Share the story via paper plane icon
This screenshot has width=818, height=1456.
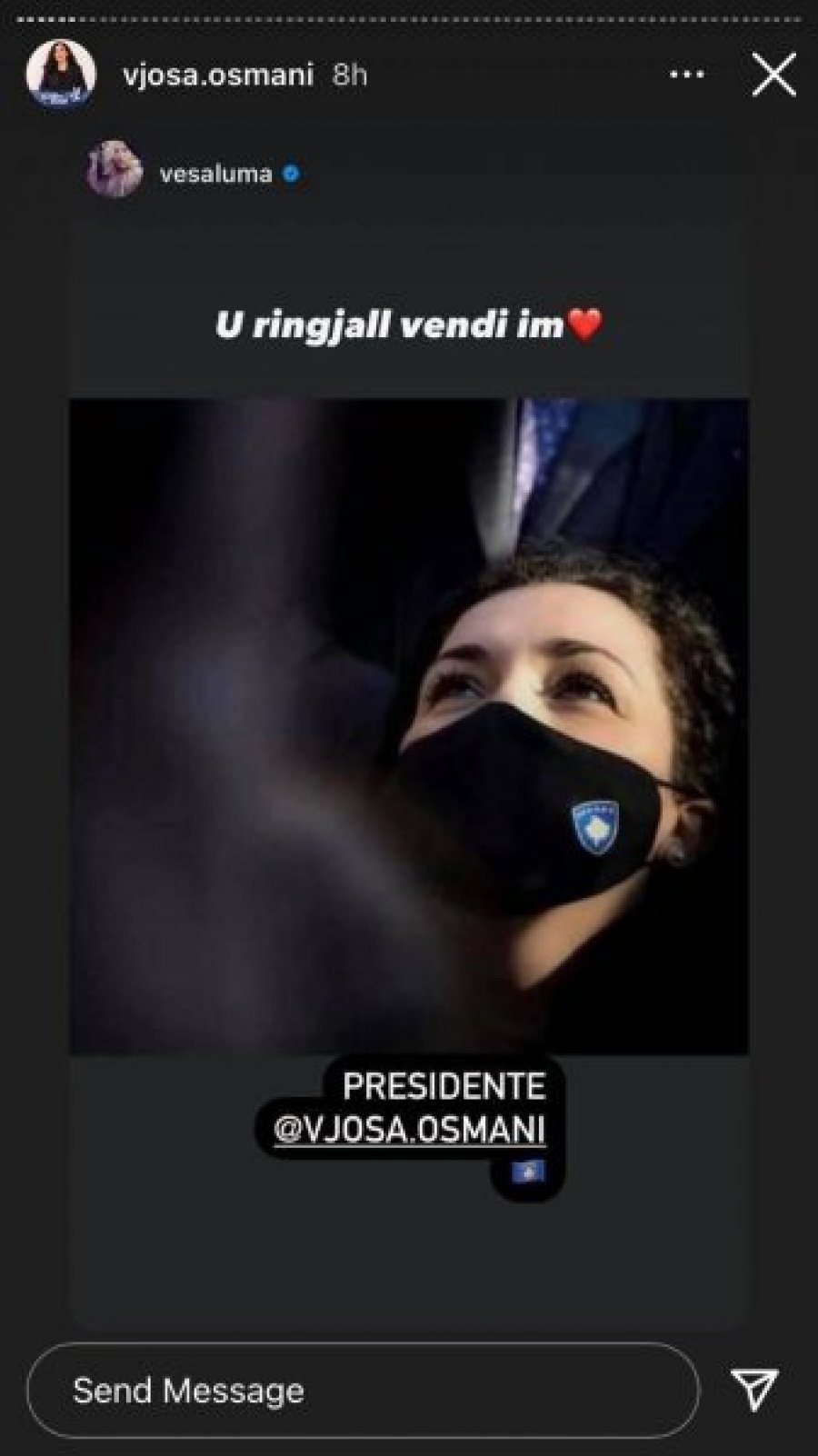754,1389
